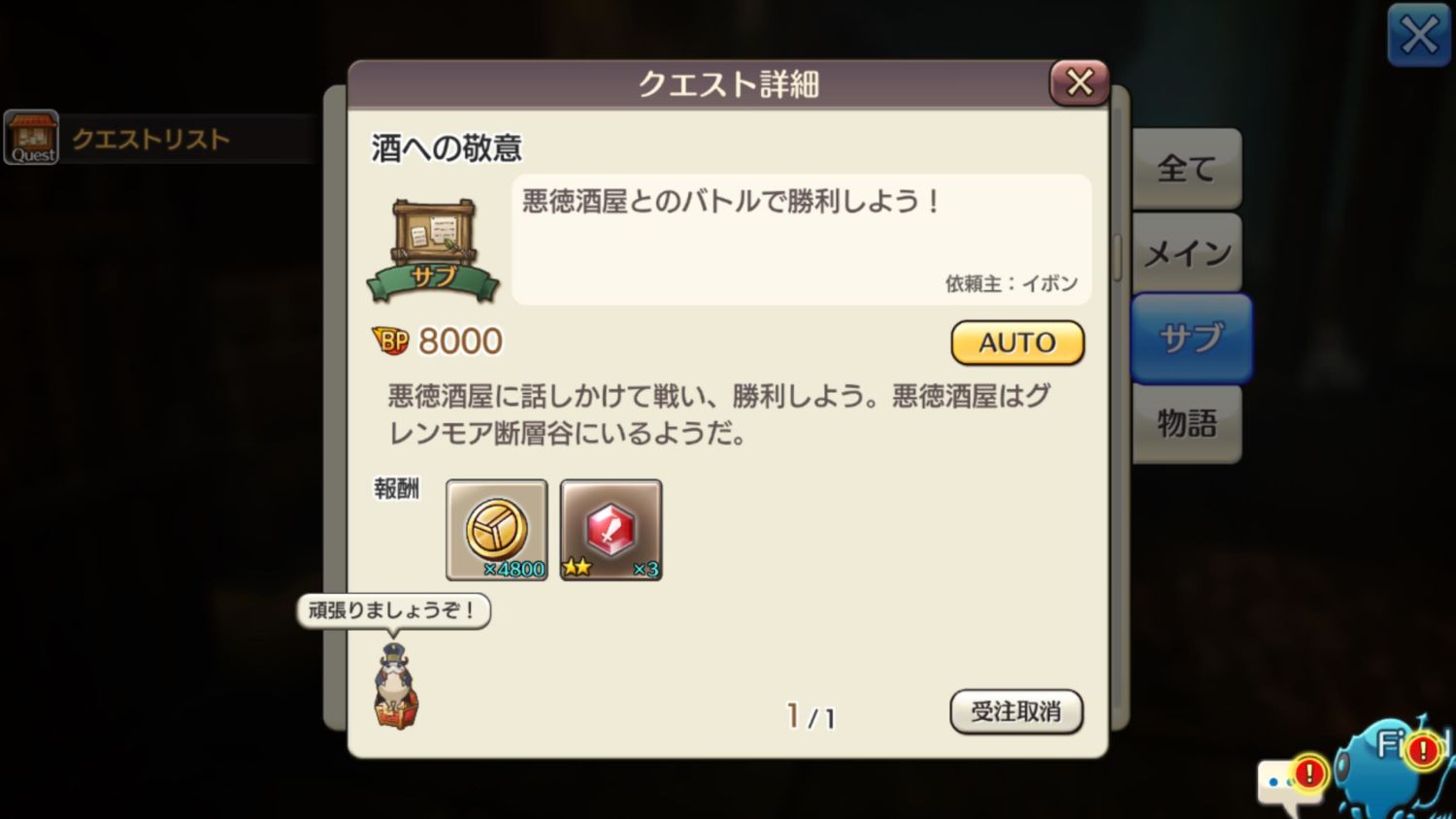View the red crystal ×3 reward

[x=611, y=530]
